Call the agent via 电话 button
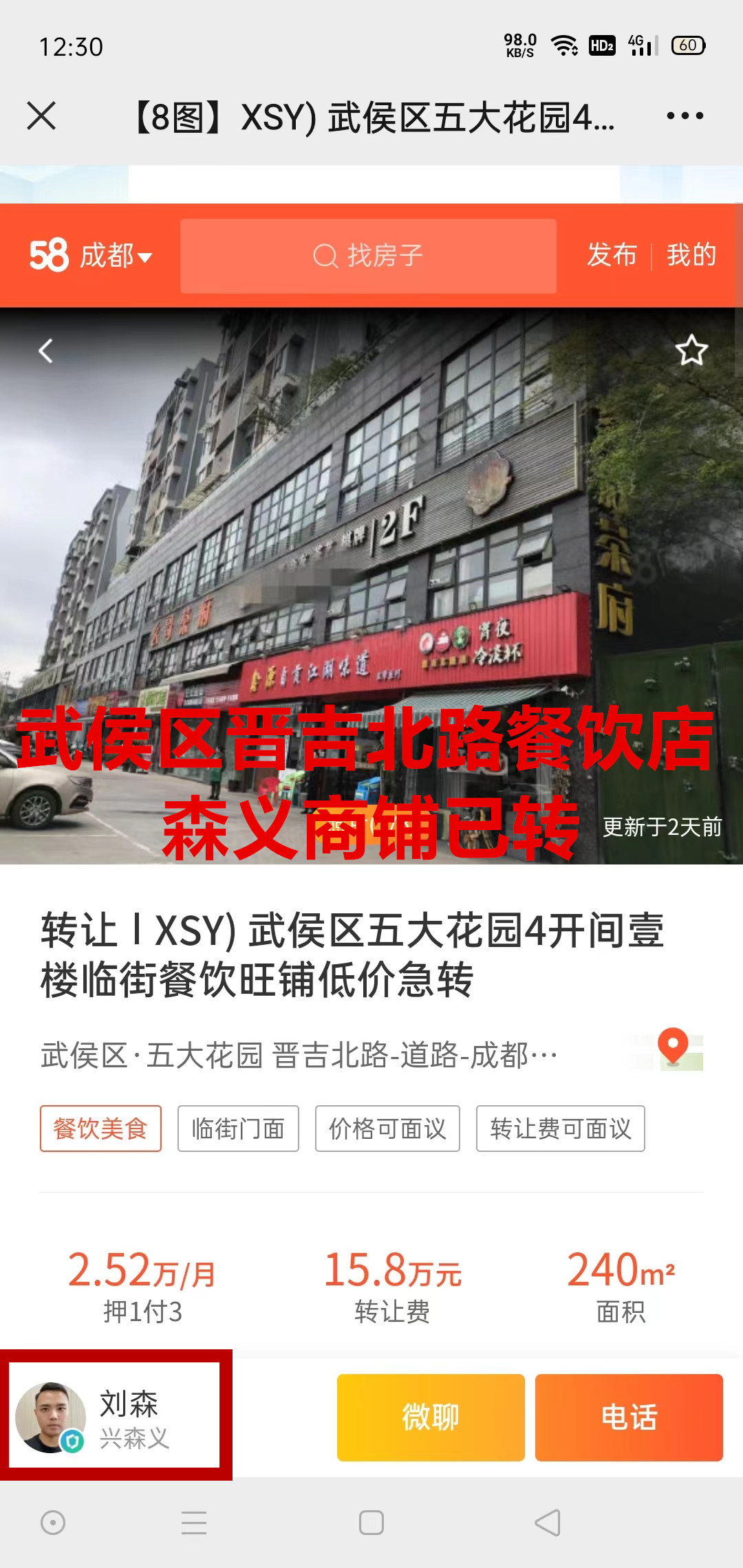743x1568 pixels. click(629, 1417)
